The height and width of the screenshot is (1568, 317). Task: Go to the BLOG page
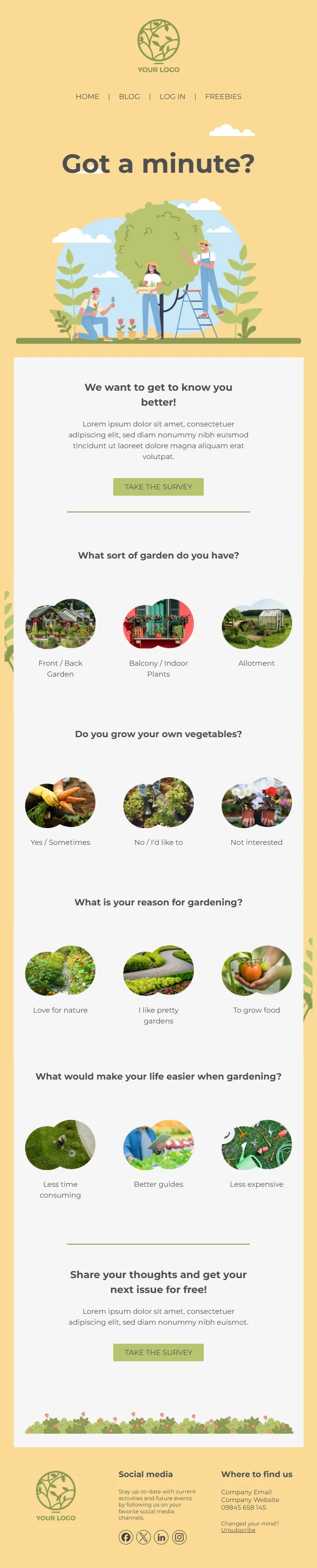(129, 97)
